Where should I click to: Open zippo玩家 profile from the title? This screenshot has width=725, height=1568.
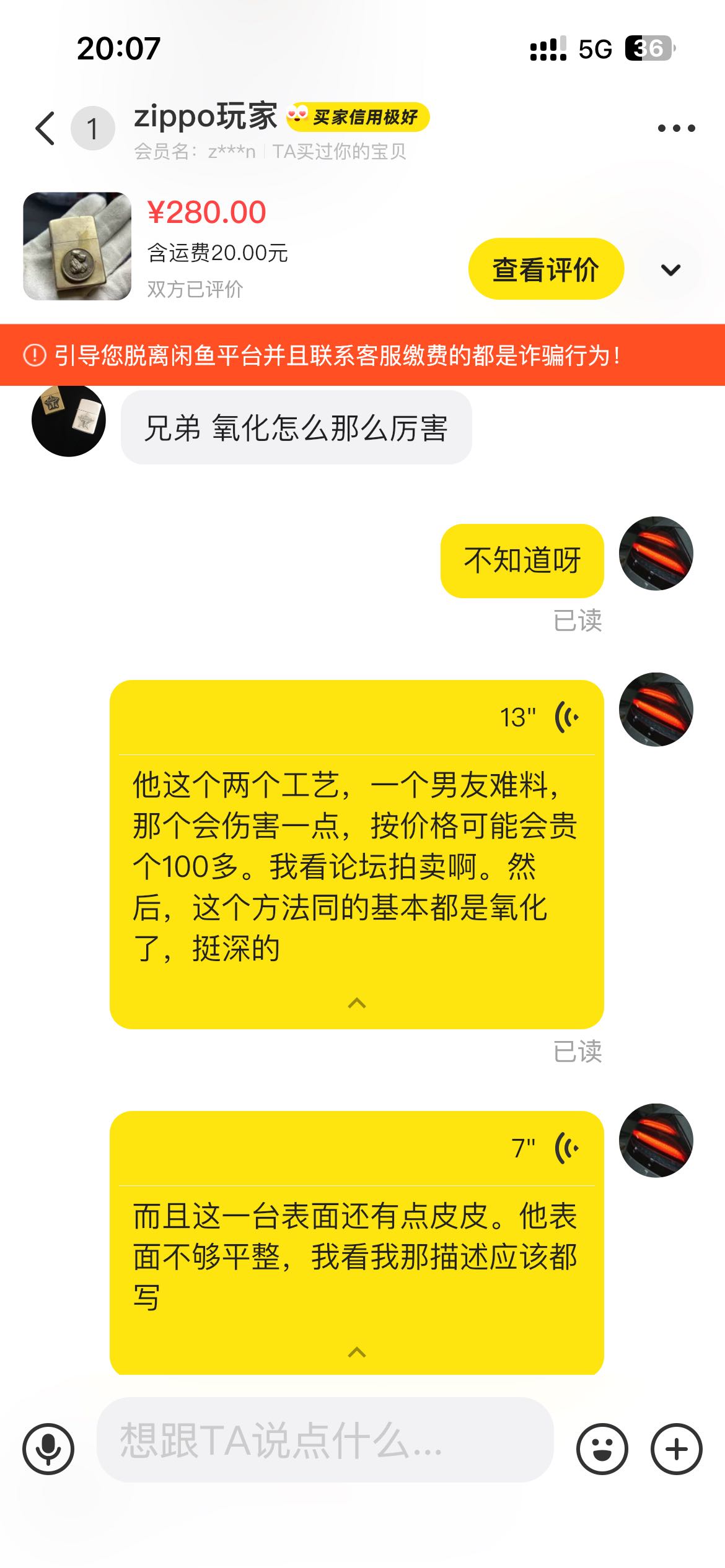tap(206, 116)
